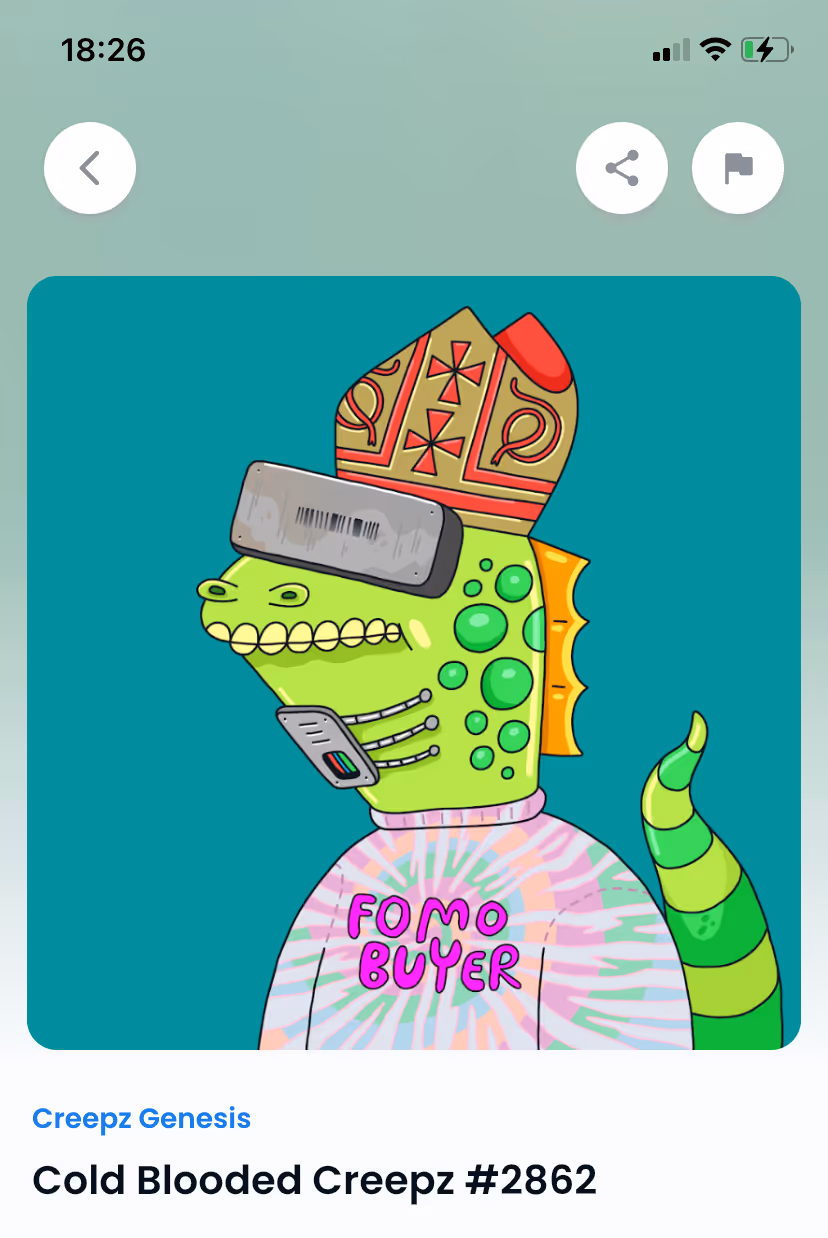Report this item with the flag icon

tap(738, 168)
